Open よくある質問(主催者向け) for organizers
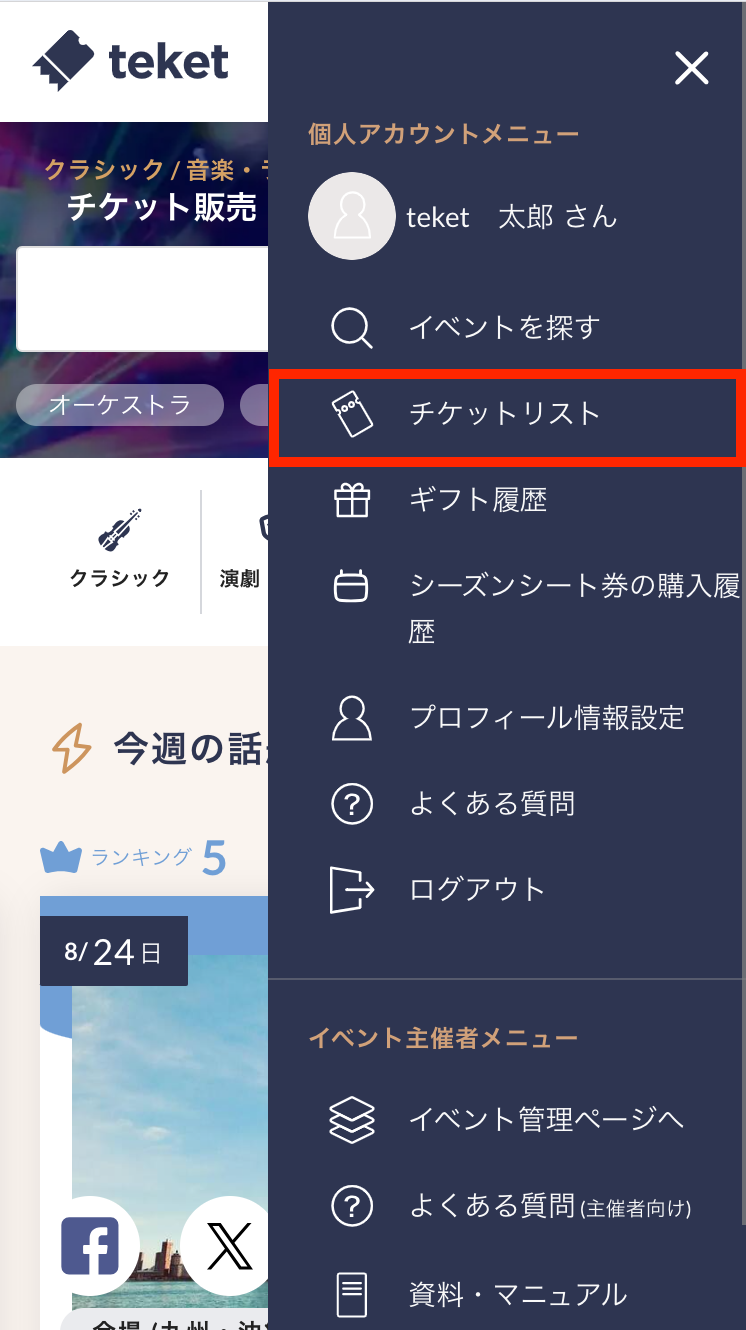 549,1206
